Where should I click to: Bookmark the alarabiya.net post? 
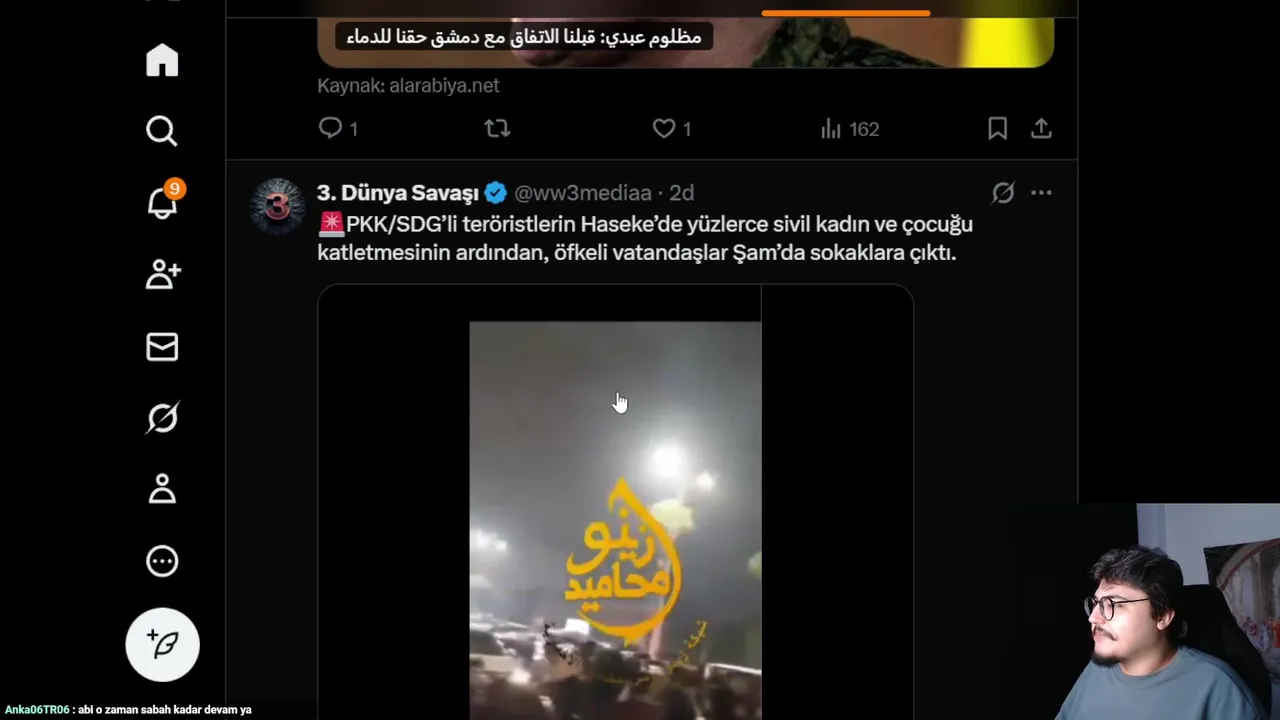997,128
